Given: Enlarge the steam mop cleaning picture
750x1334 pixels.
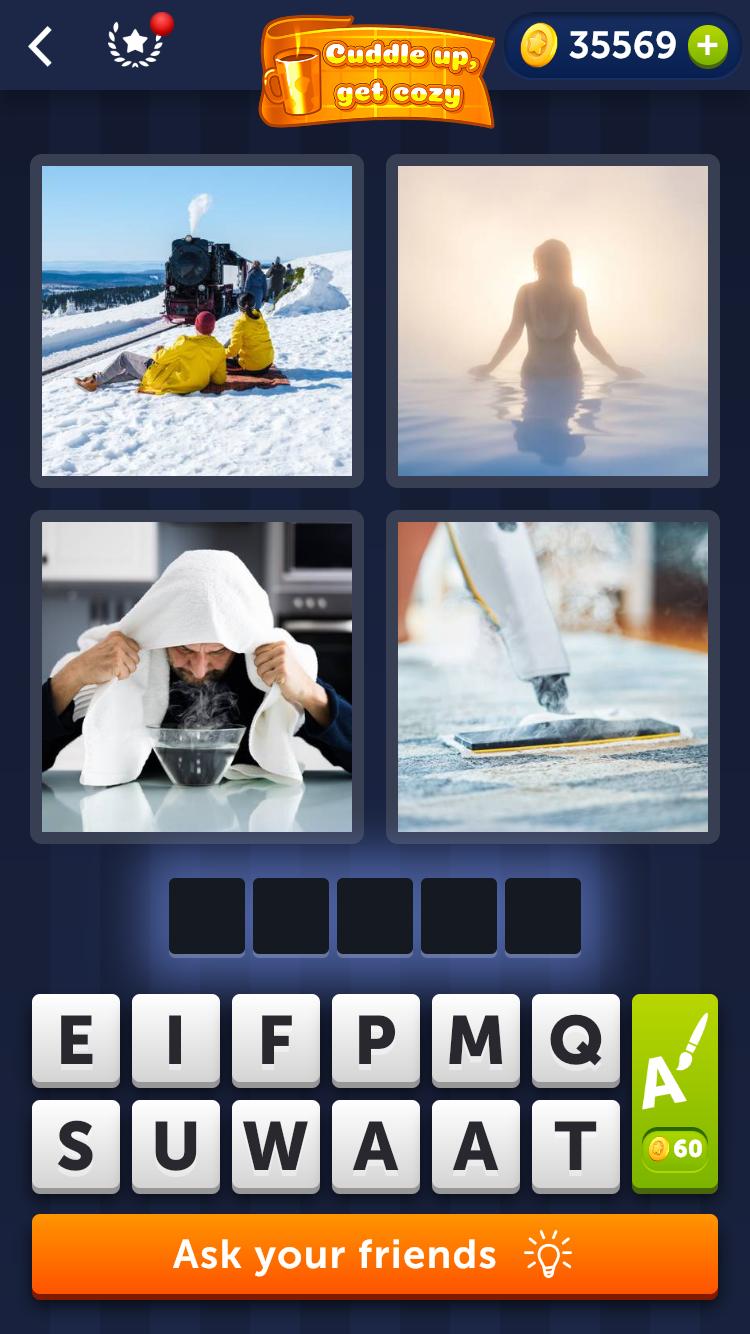Looking at the screenshot, I should [553, 677].
